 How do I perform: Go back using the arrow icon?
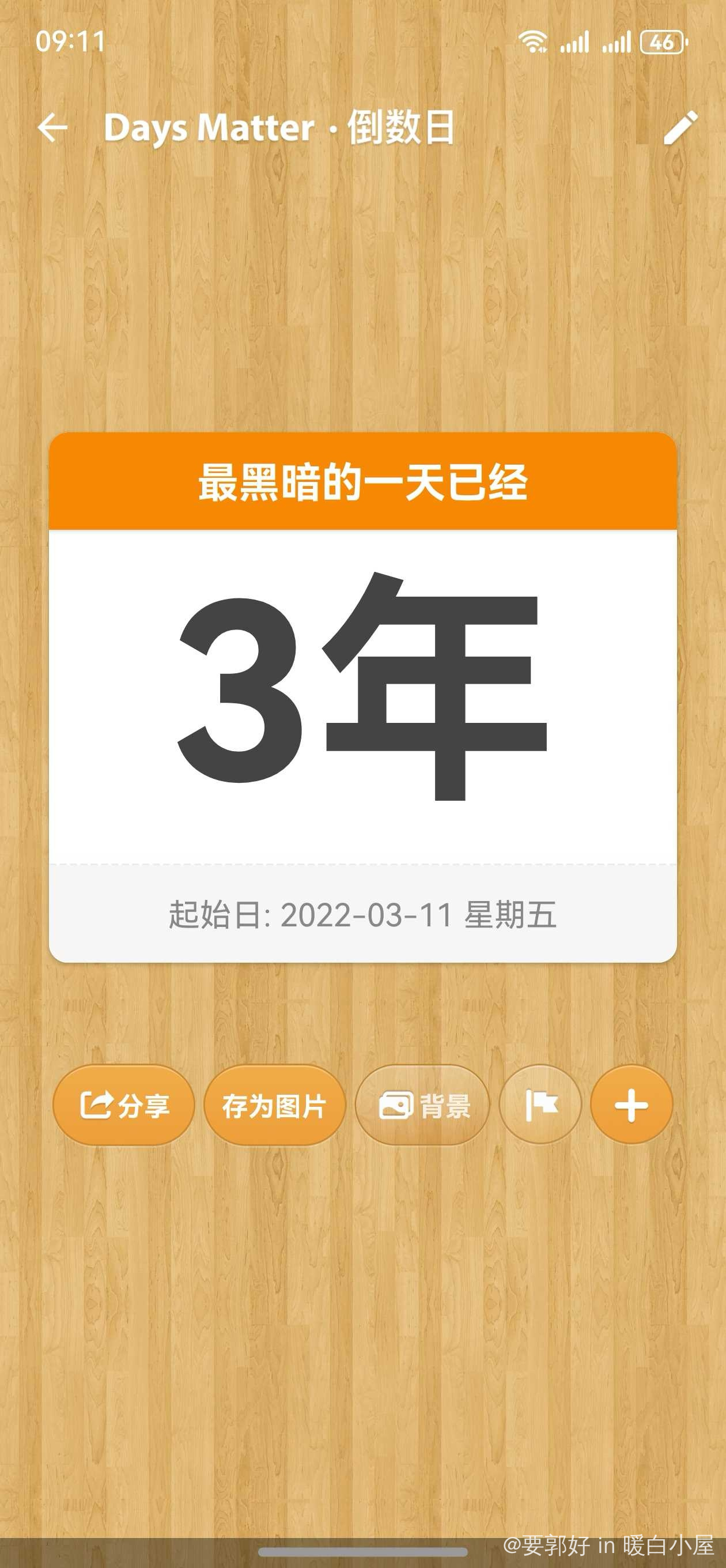[52, 128]
